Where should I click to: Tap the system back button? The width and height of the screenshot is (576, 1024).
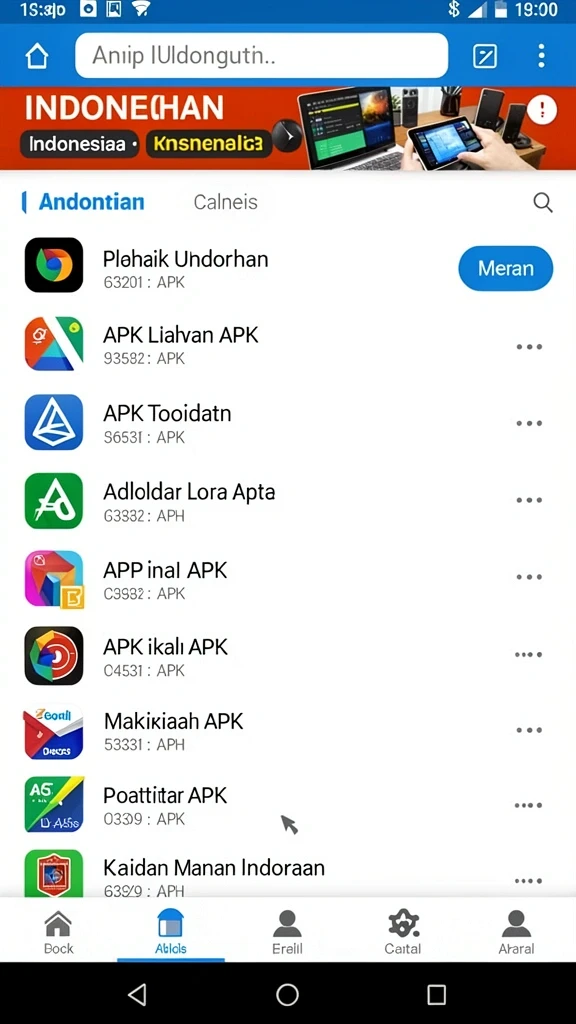137,994
